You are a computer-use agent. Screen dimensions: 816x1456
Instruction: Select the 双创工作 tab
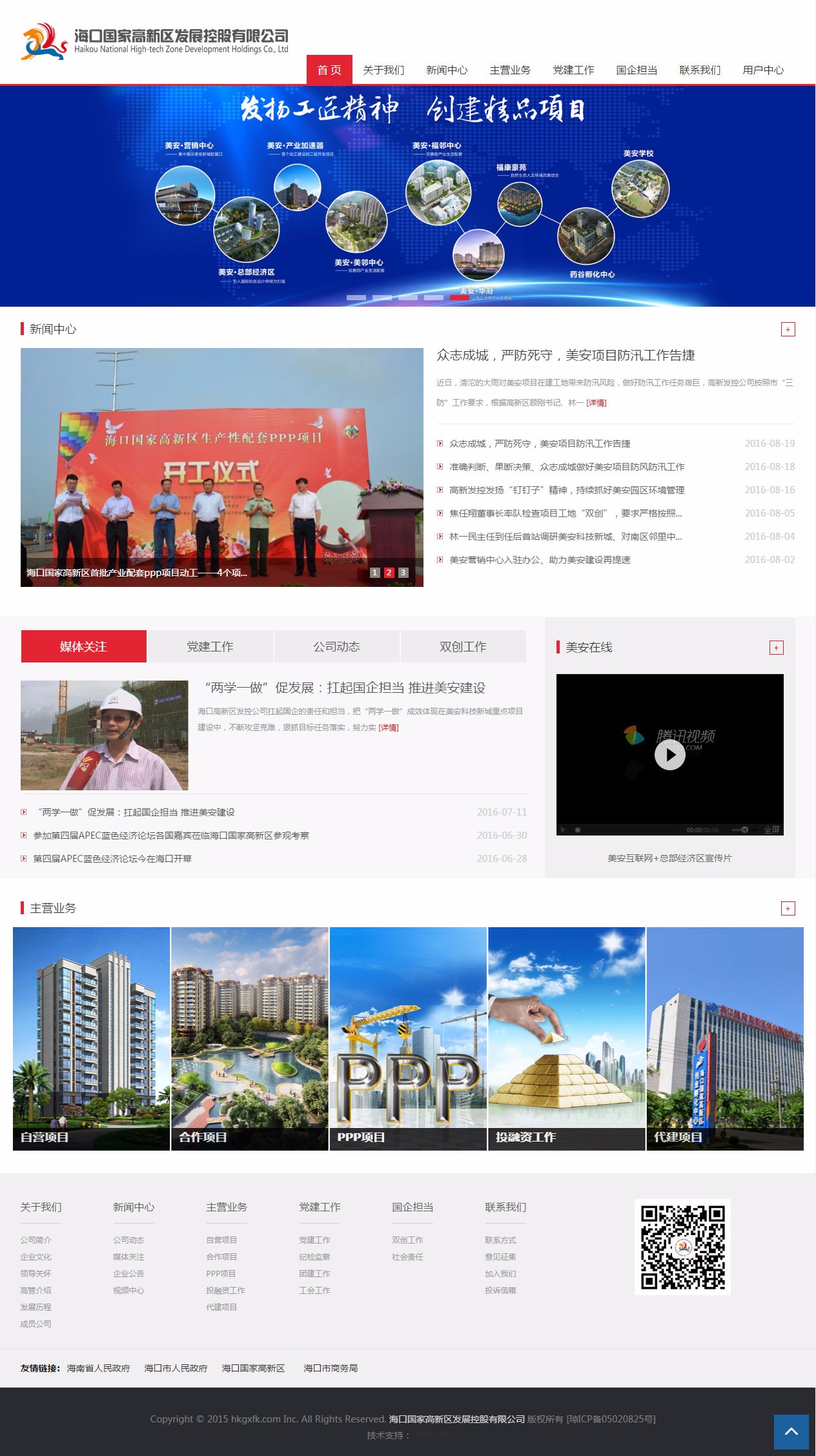[463, 646]
